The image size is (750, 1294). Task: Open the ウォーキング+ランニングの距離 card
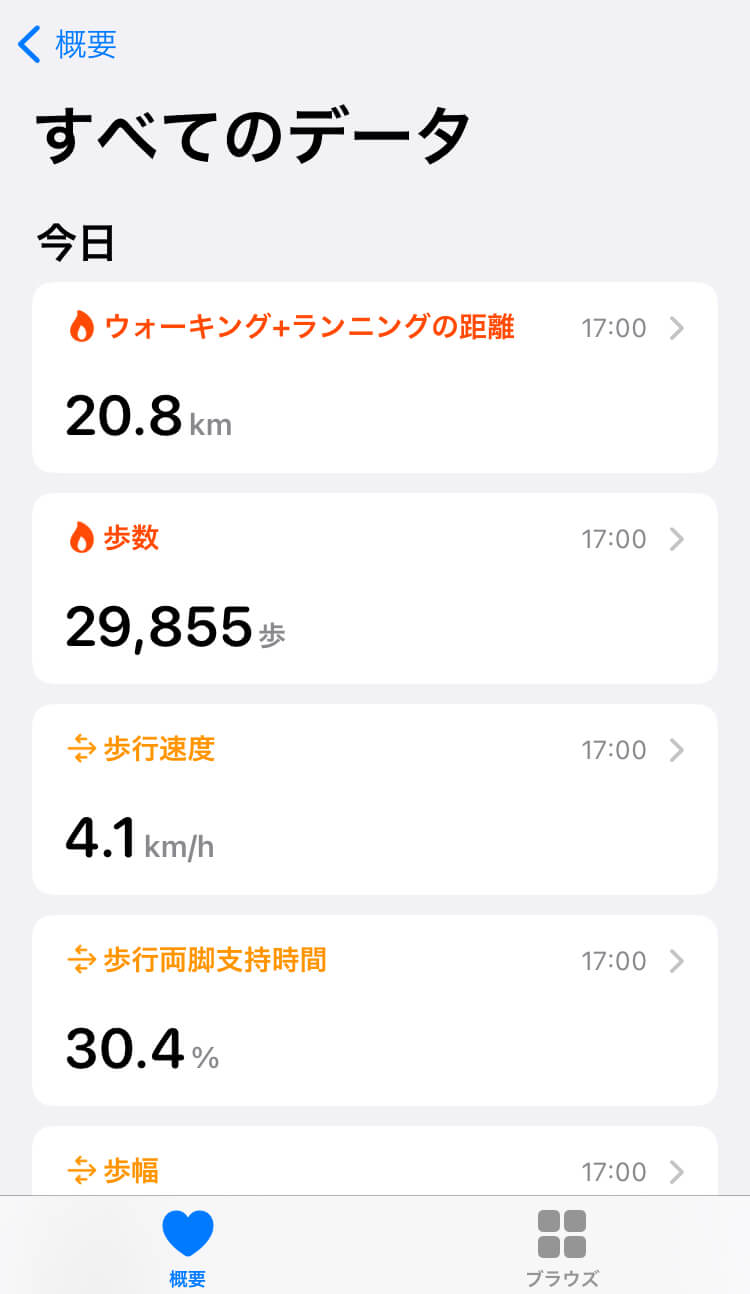tap(374, 377)
